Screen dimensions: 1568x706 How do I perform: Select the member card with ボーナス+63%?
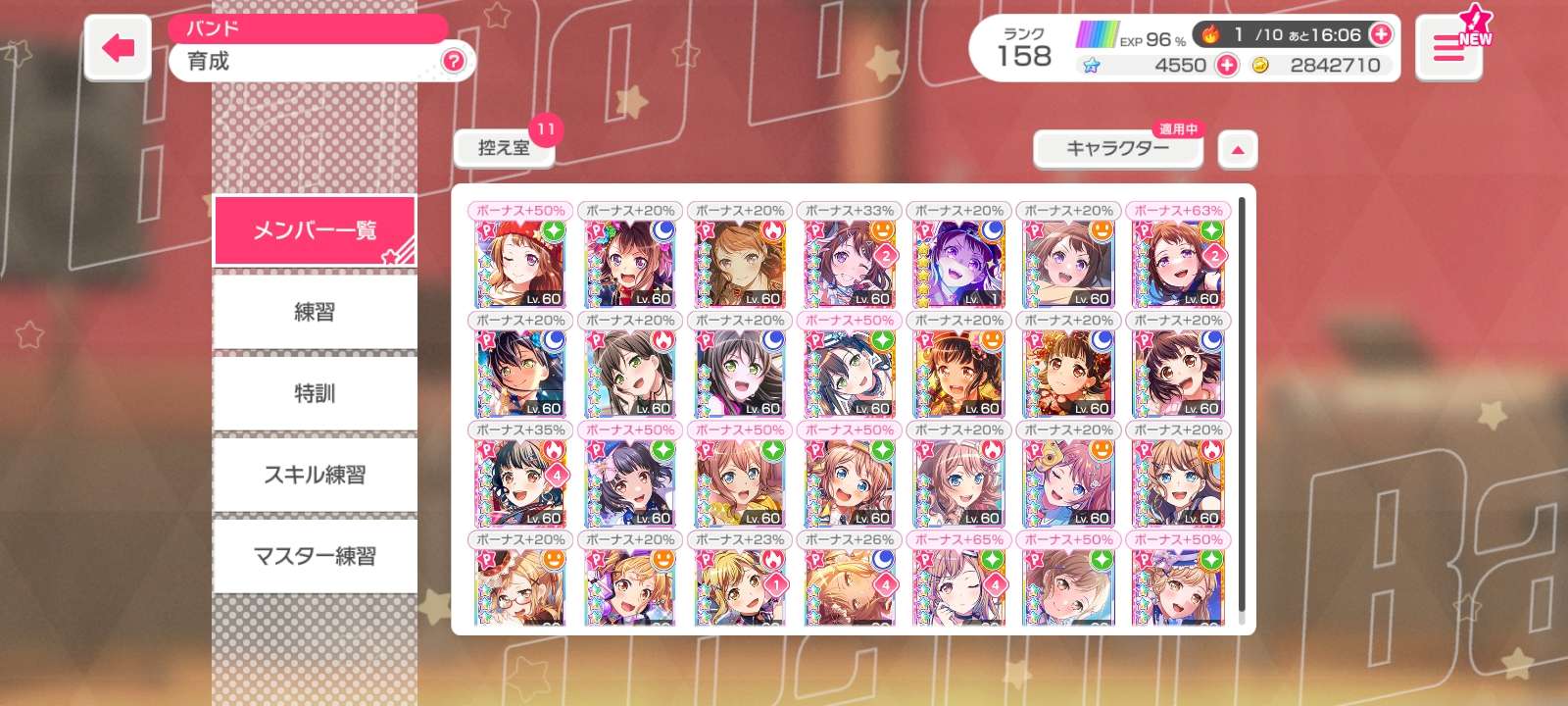point(1178,263)
